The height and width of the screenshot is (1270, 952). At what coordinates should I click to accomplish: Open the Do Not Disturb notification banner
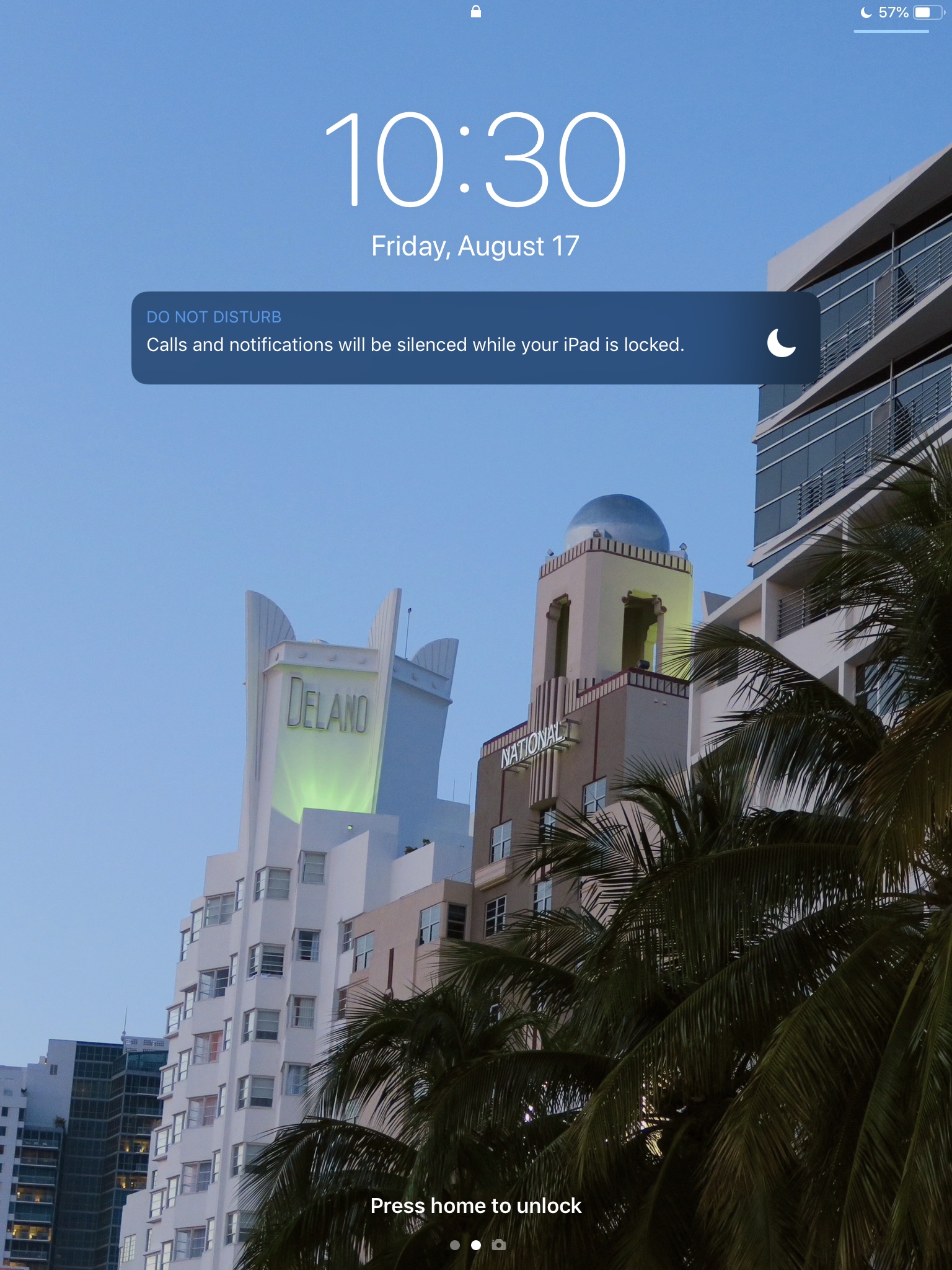(x=475, y=338)
